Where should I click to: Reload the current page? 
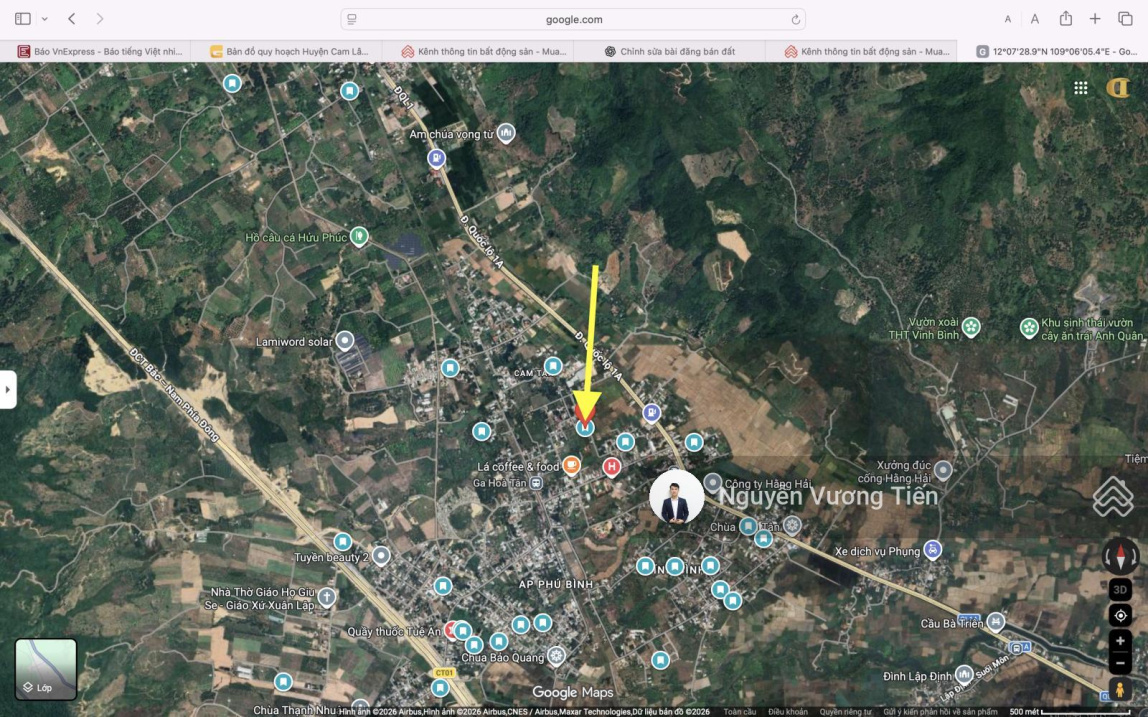coord(795,19)
